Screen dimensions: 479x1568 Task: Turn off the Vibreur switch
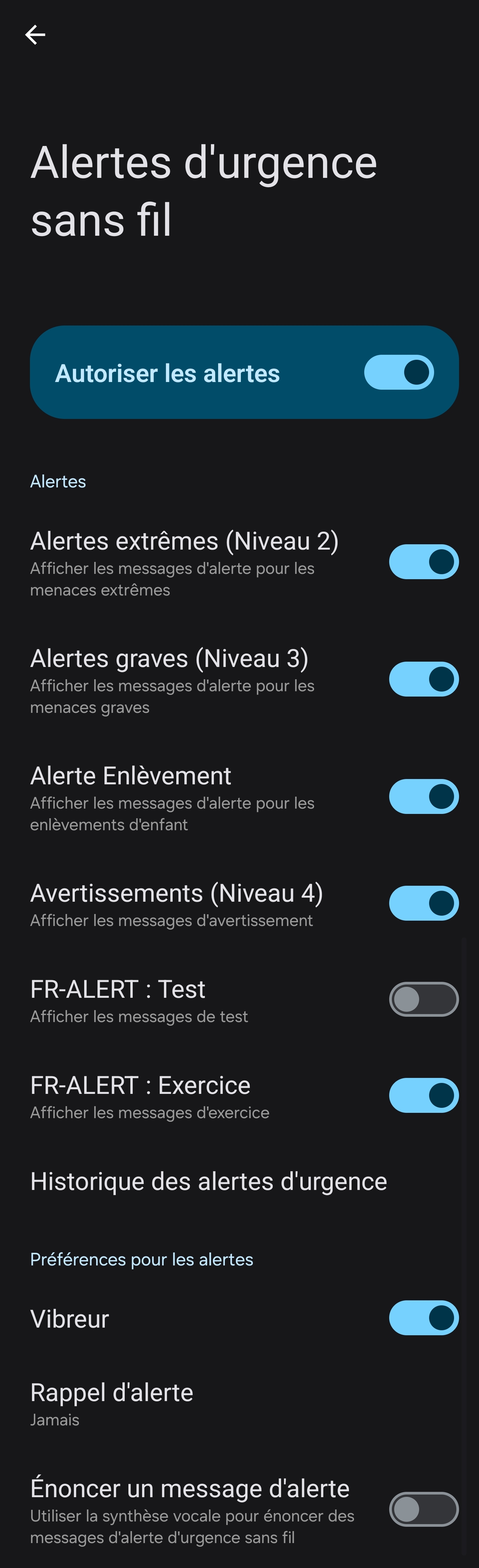click(423, 1318)
